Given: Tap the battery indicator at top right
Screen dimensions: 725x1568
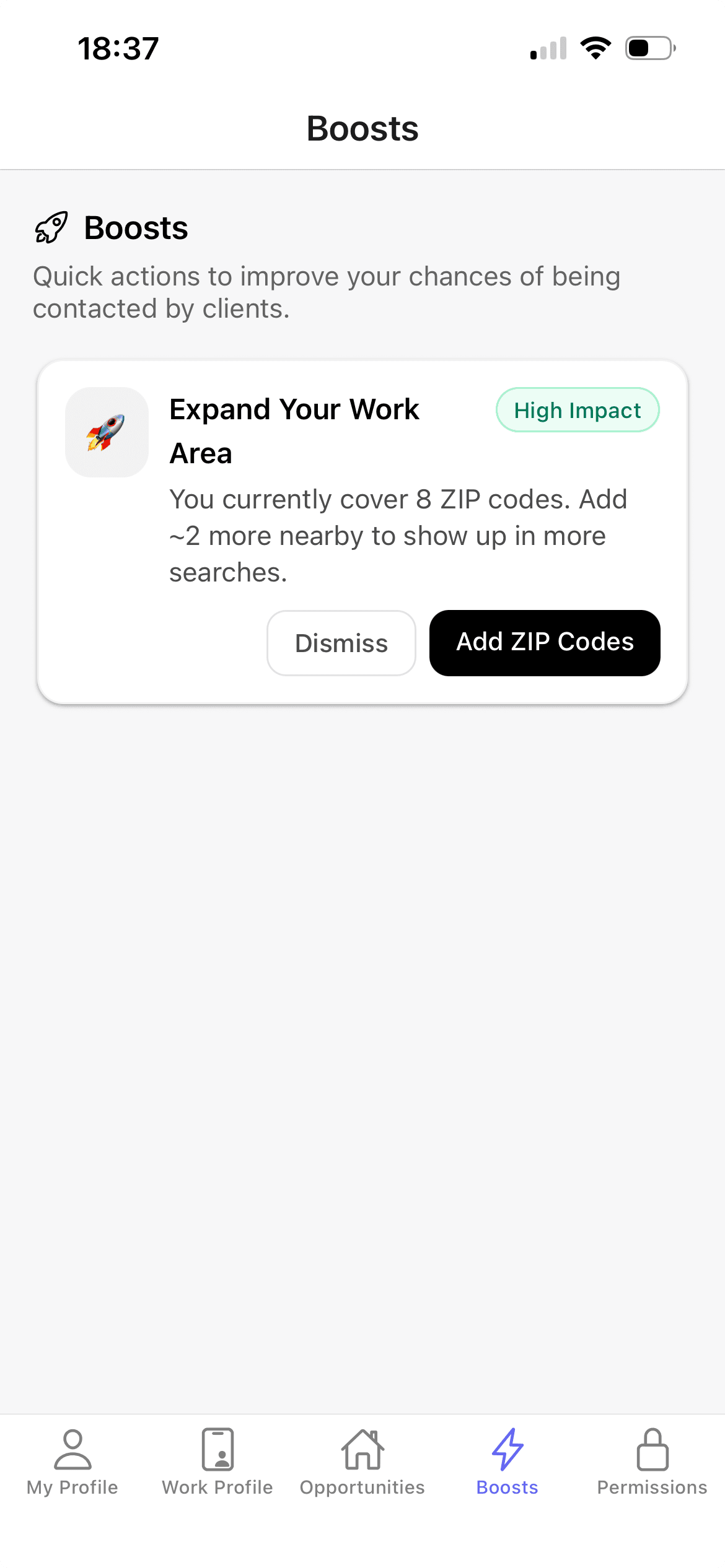Looking at the screenshot, I should 649,48.
